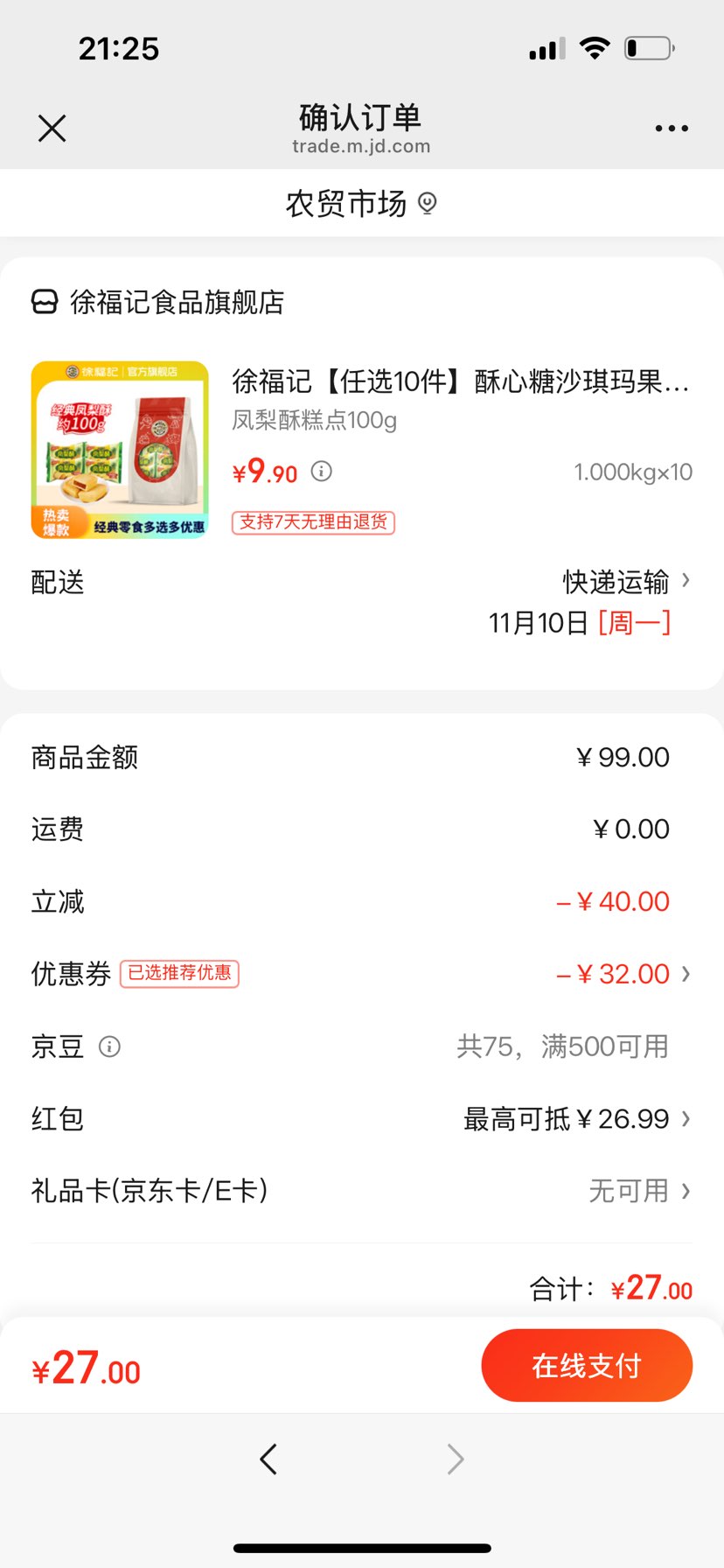The height and width of the screenshot is (1568, 724).
Task: Select the 红包 redeem option
Action: pyautogui.click(x=575, y=1118)
